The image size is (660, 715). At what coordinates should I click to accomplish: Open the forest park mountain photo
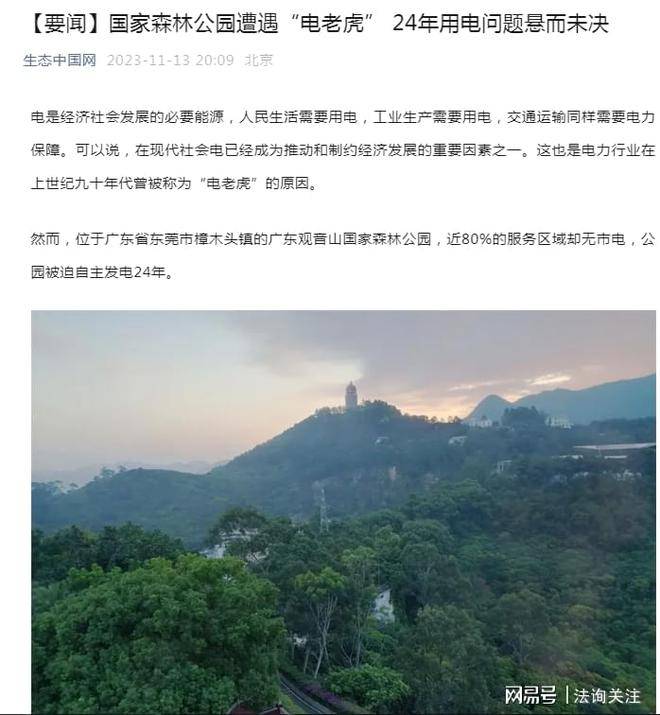pos(343,510)
